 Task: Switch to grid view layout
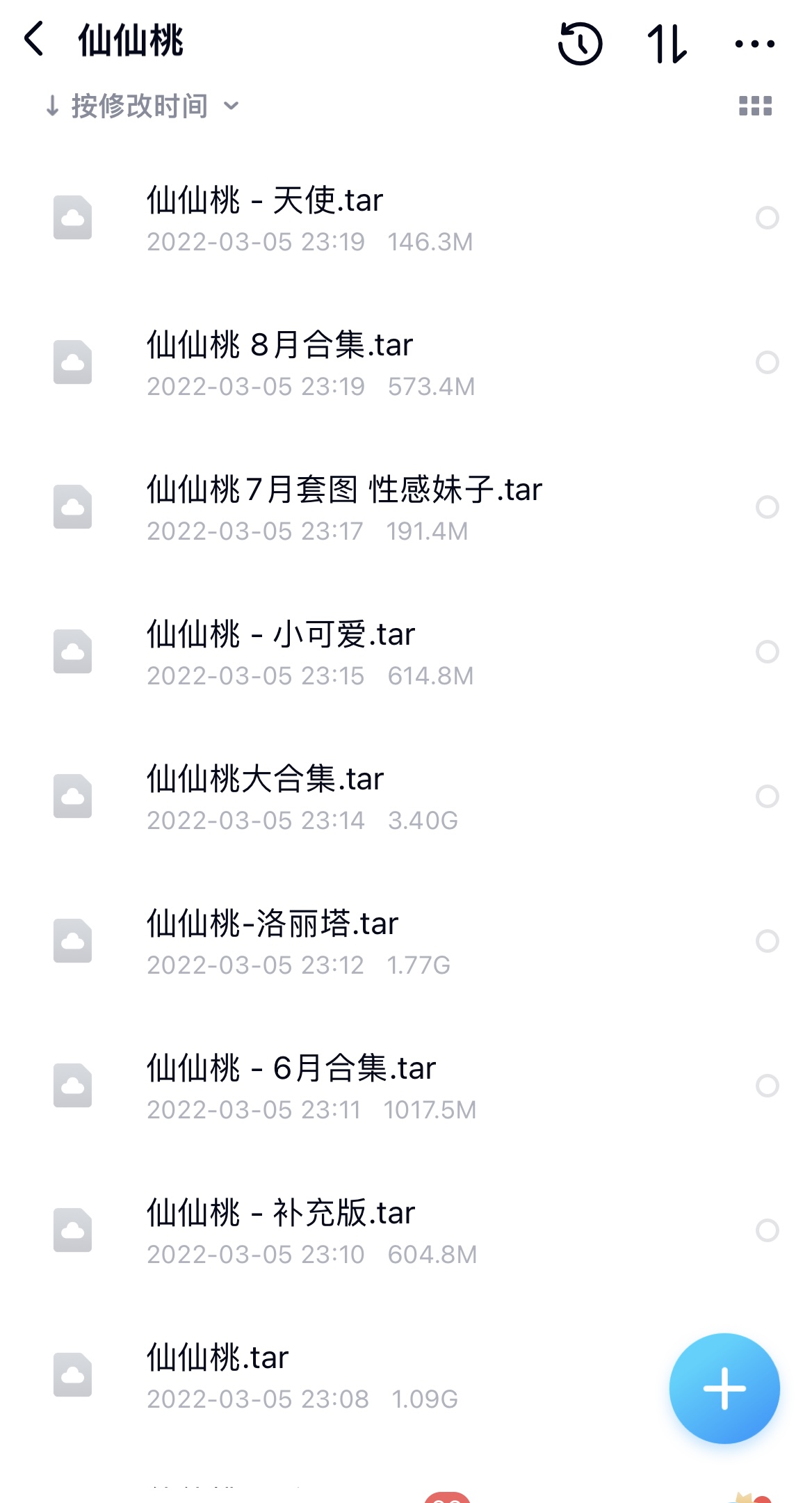(x=755, y=106)
